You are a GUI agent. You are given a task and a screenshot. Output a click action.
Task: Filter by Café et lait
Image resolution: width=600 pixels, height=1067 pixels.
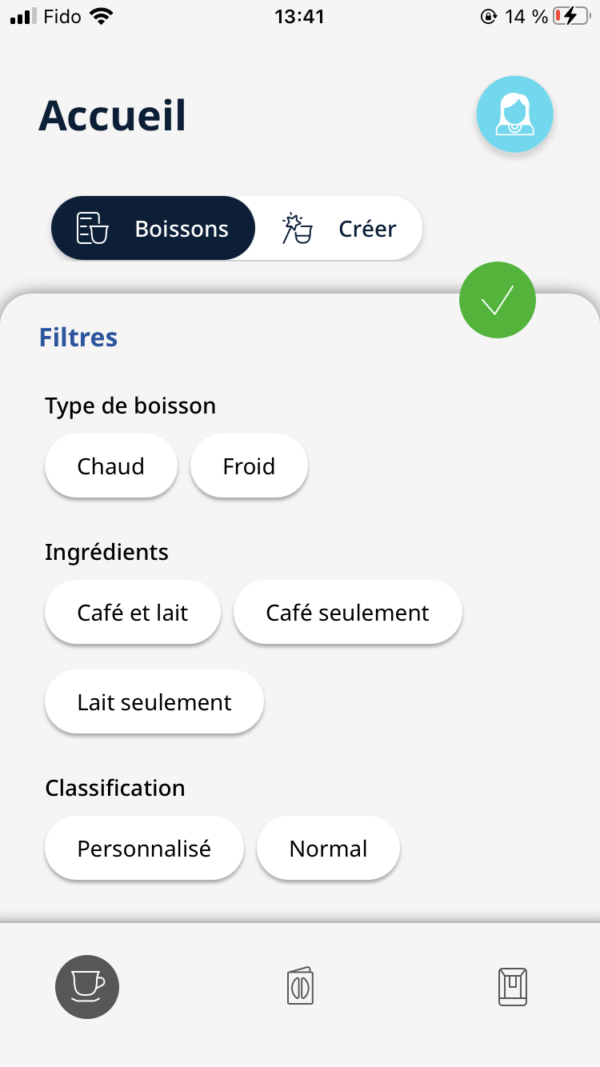pyautogui.click(x=132, y=613)
